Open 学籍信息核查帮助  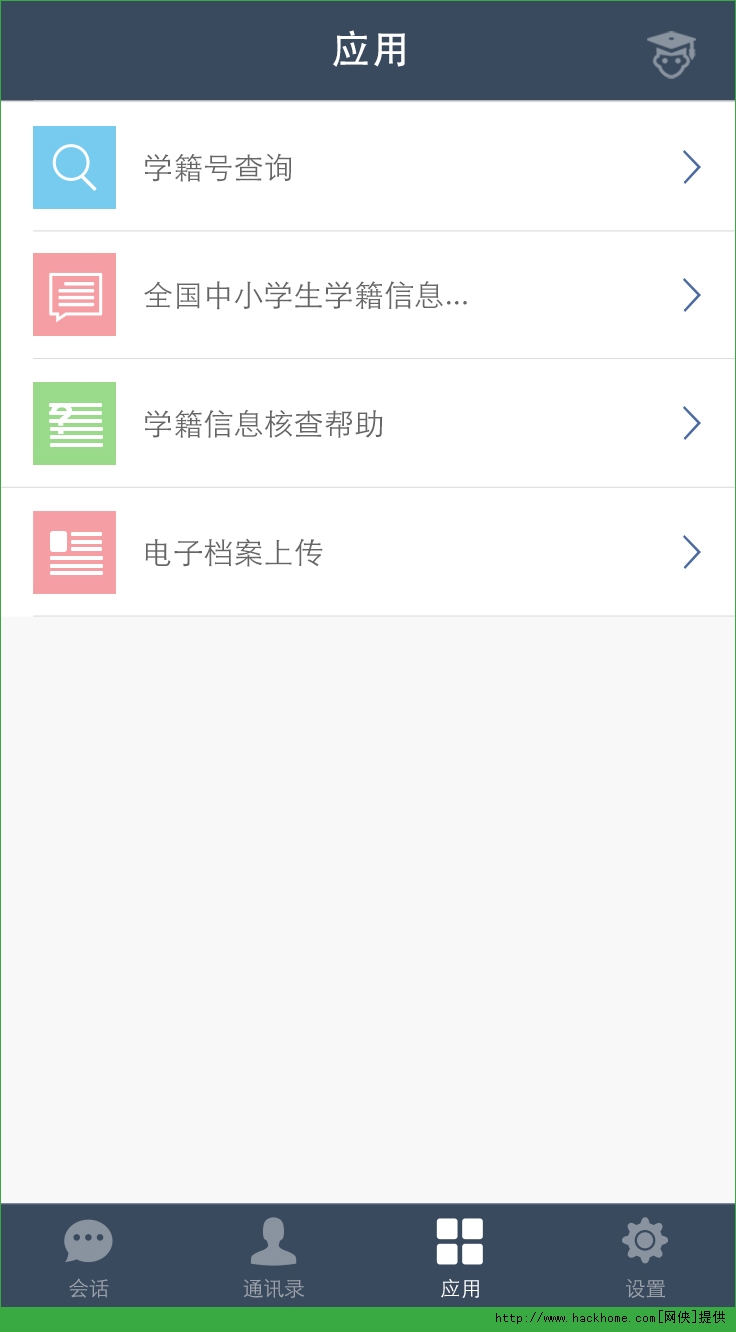click(368, 424)
